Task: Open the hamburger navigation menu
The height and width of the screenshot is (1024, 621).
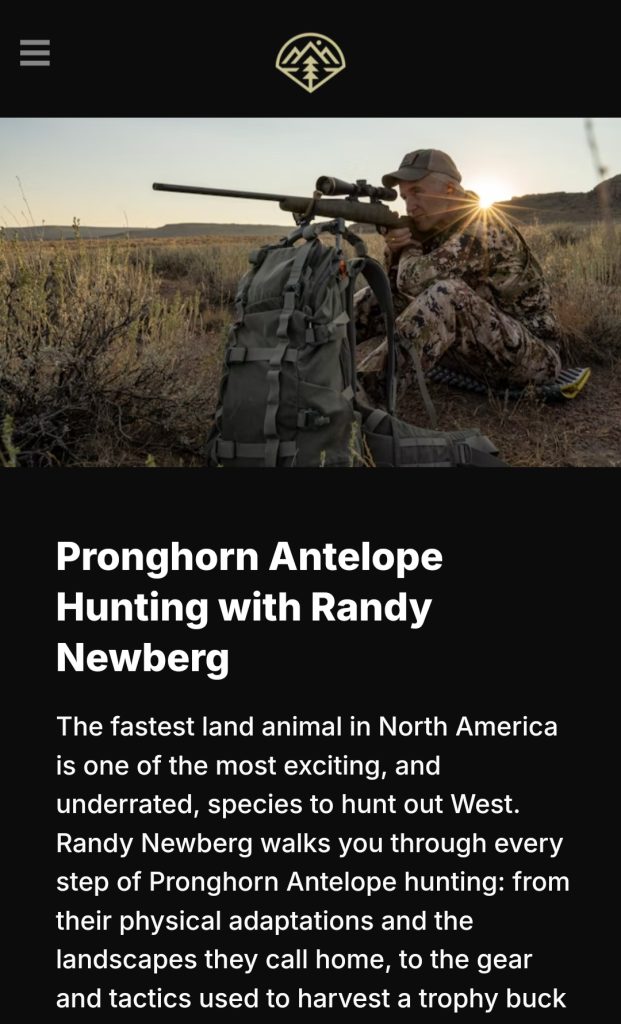Action: pyautogui.click(x=35, y=53)
